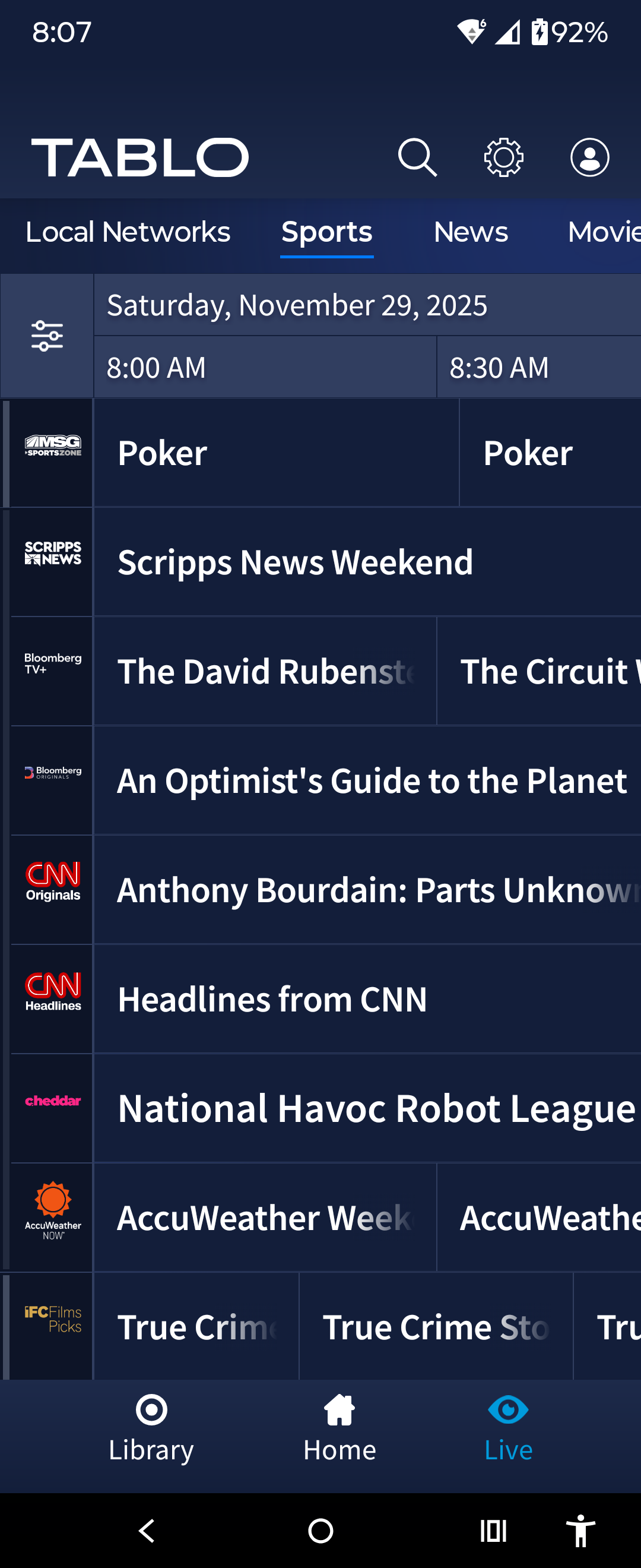The width and height of the screenshot is (641, 1568).
Task: Navigate back with system back button
Action: (x=147, y=1530)
